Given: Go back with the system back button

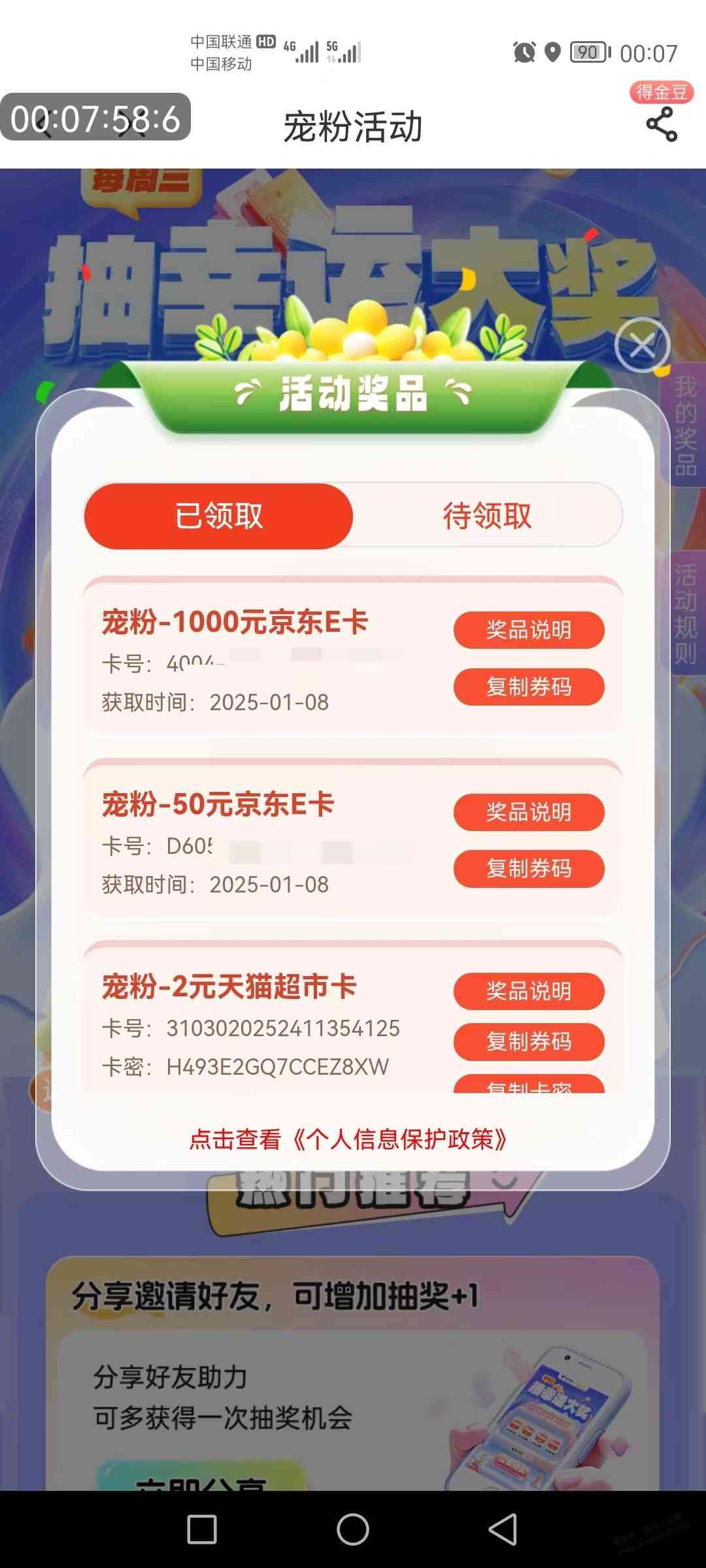Looking at the screenshot, I should [x=503, y=1529].
